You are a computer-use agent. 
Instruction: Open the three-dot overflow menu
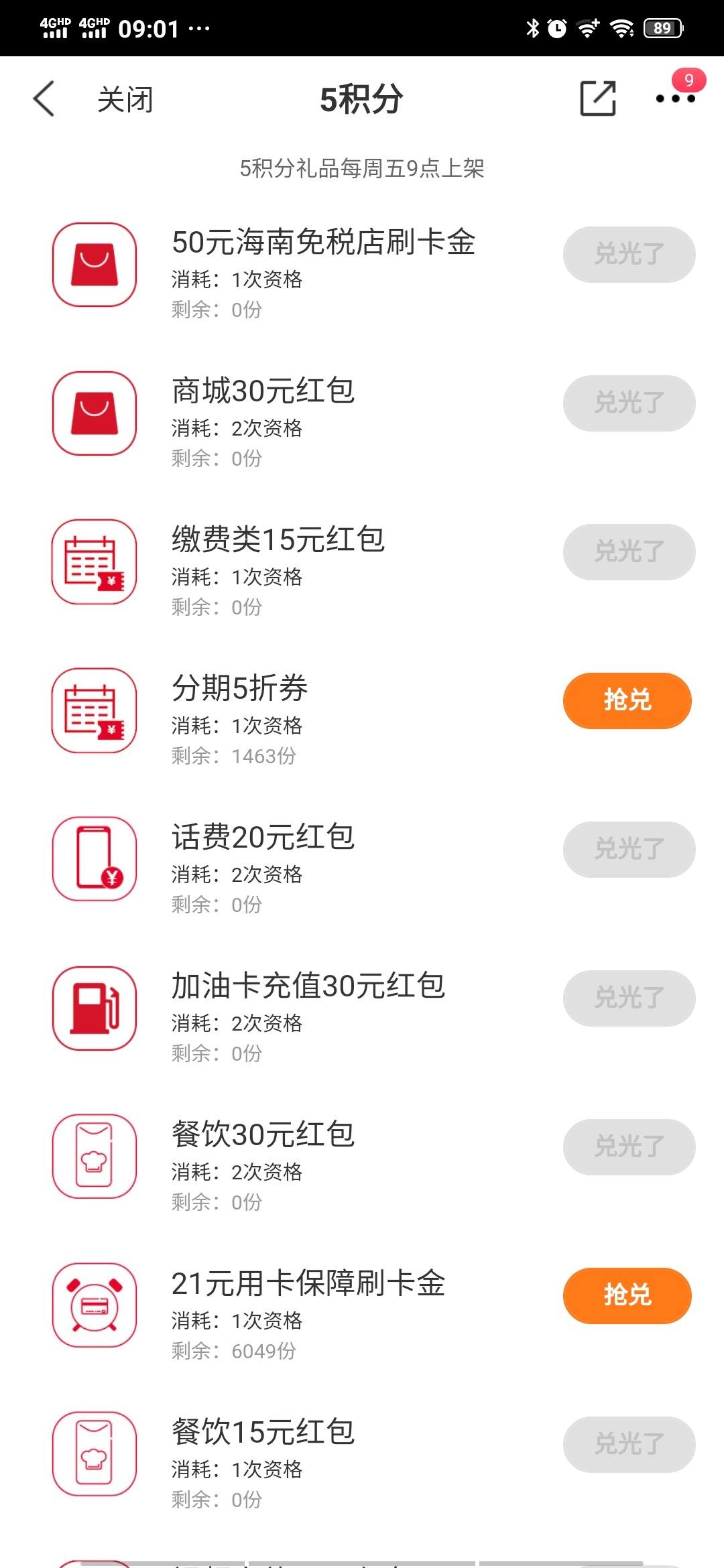(x=676, y=99)
